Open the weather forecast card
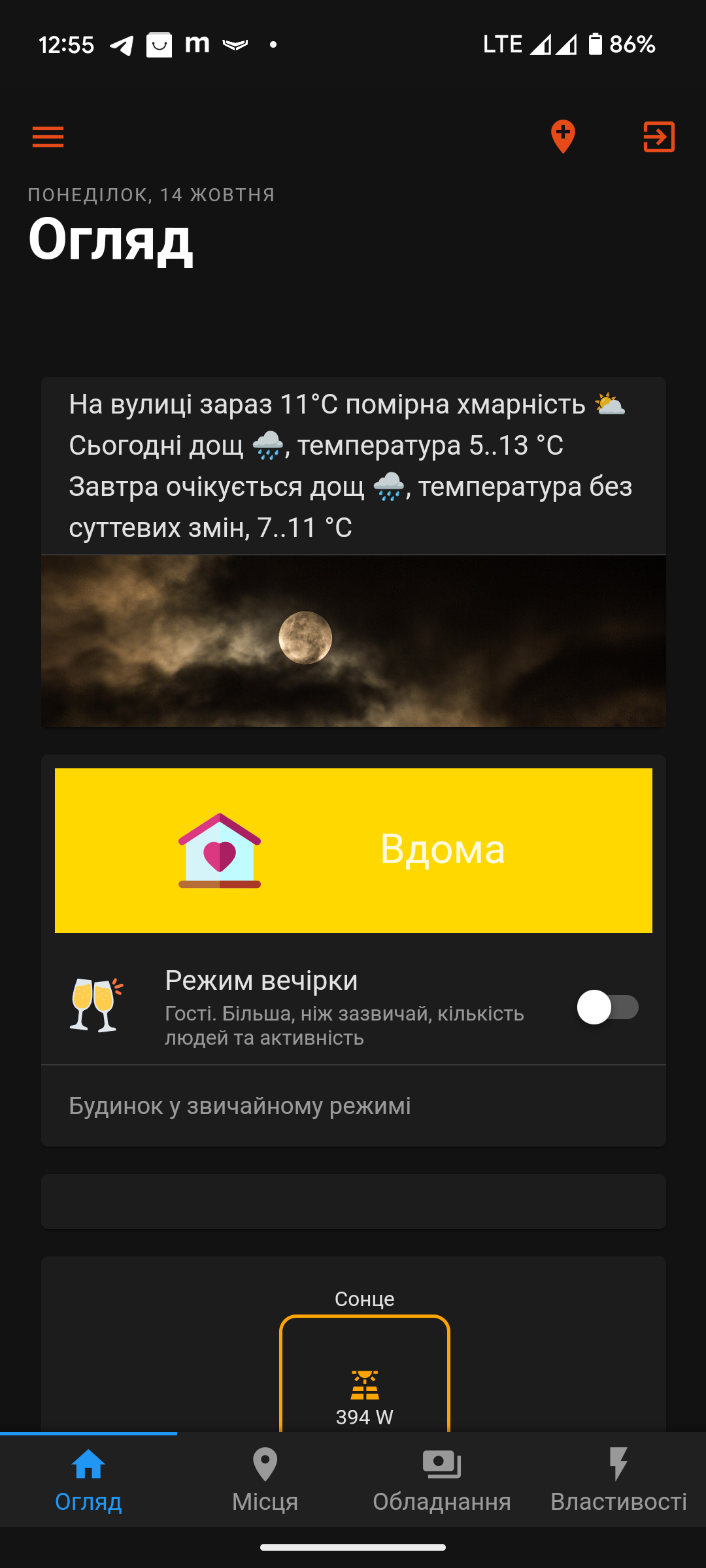706x1568 pixels. pos(354,552)
